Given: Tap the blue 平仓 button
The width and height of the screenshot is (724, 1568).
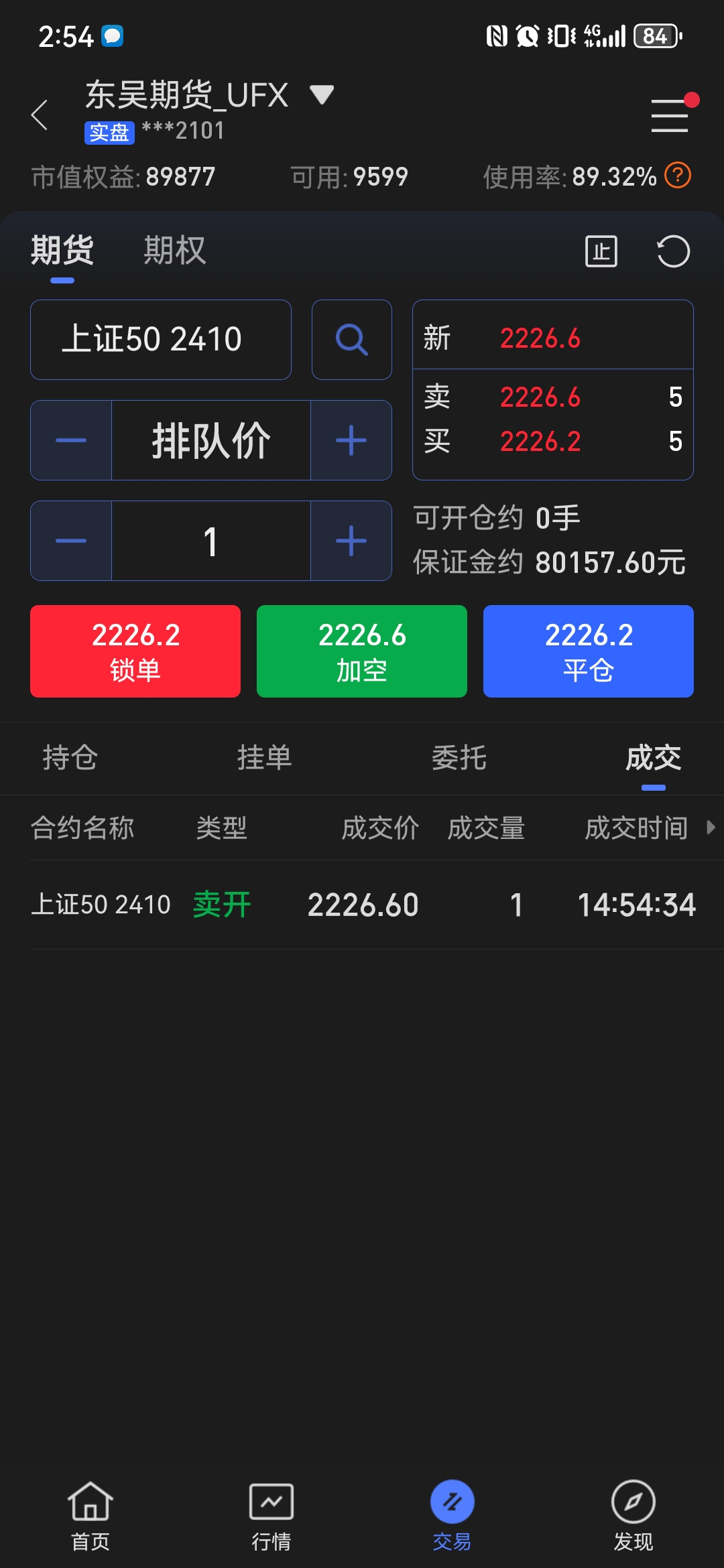Looking at the screenshot, I should tap(588, 651).
